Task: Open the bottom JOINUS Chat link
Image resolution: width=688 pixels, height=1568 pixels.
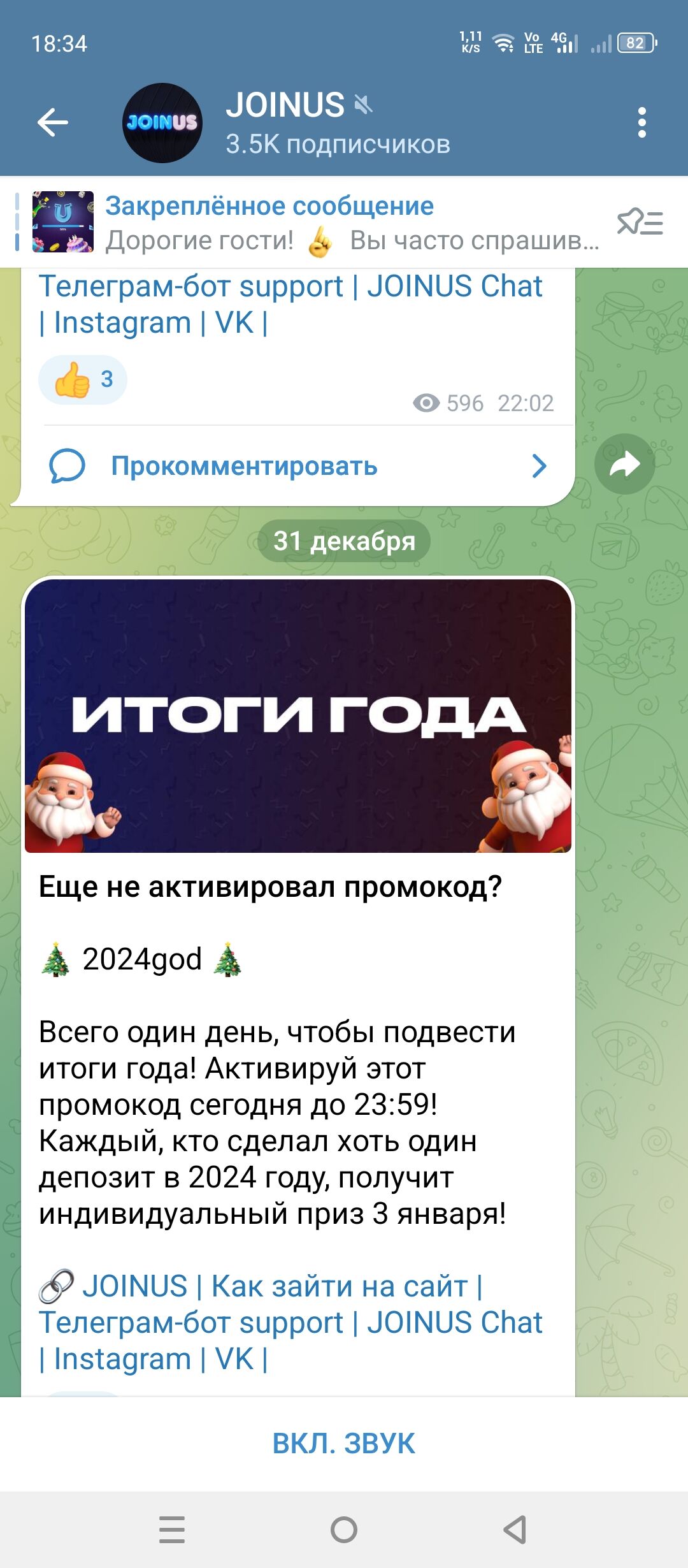Action: [455, 1323]
